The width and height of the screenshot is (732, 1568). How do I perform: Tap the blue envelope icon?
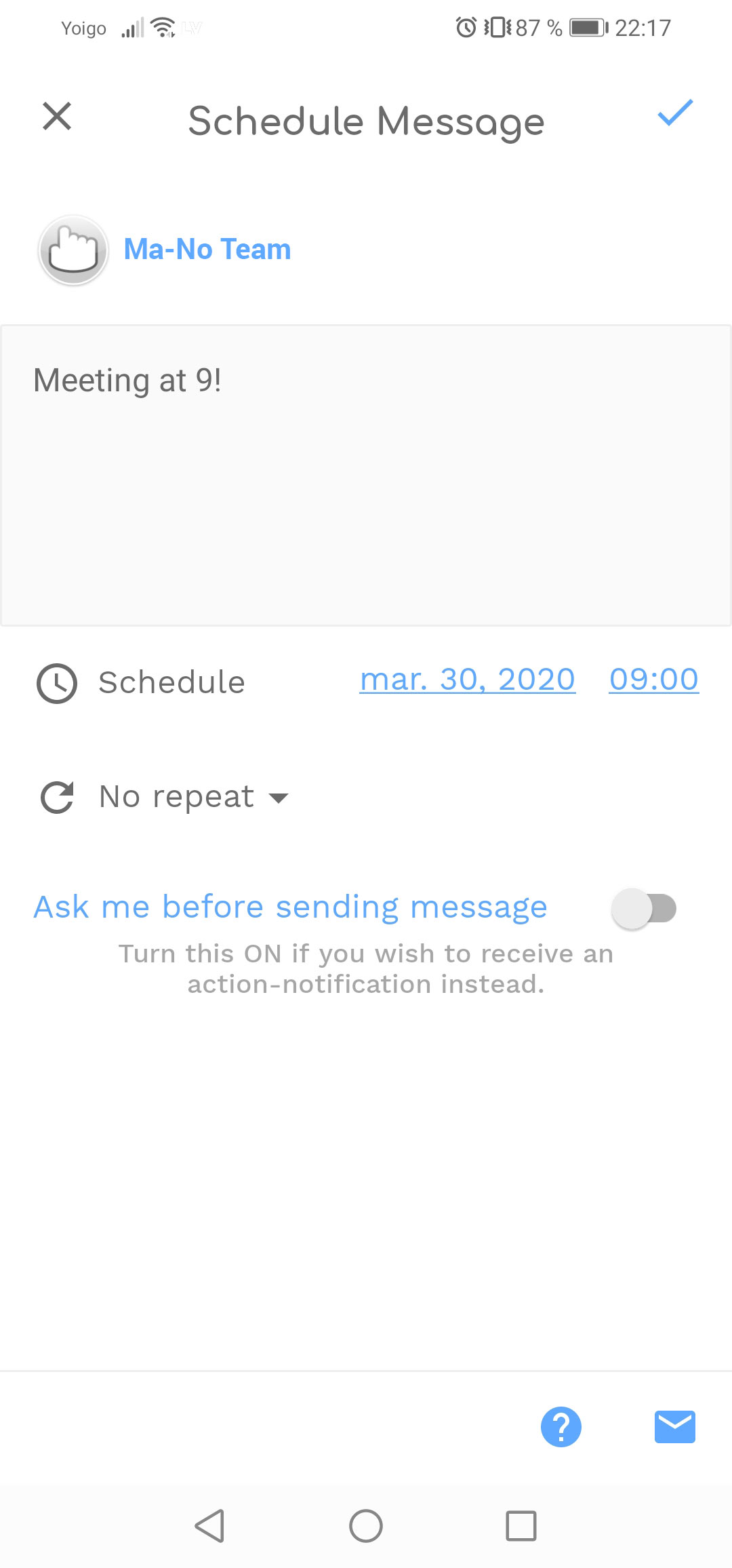(x=675, y=1427)
